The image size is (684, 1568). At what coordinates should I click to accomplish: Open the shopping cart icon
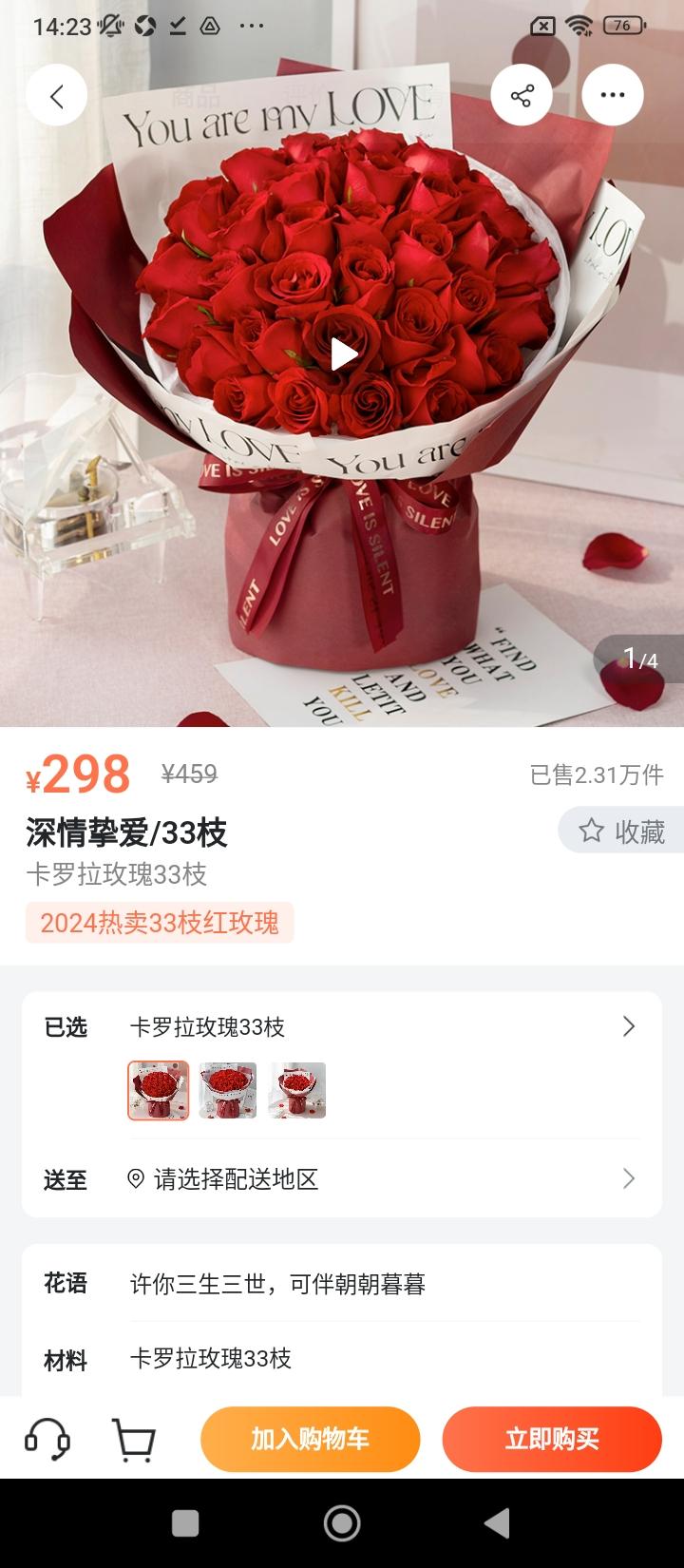click(x=135, y=1438)
